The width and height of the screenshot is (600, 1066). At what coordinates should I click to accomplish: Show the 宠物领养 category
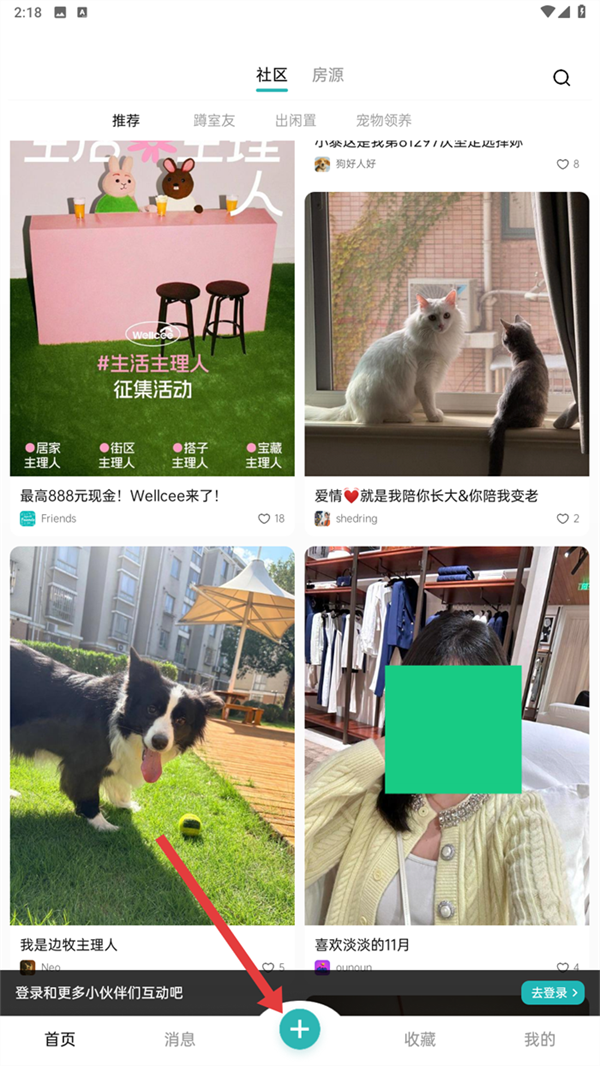pos(384,120)
